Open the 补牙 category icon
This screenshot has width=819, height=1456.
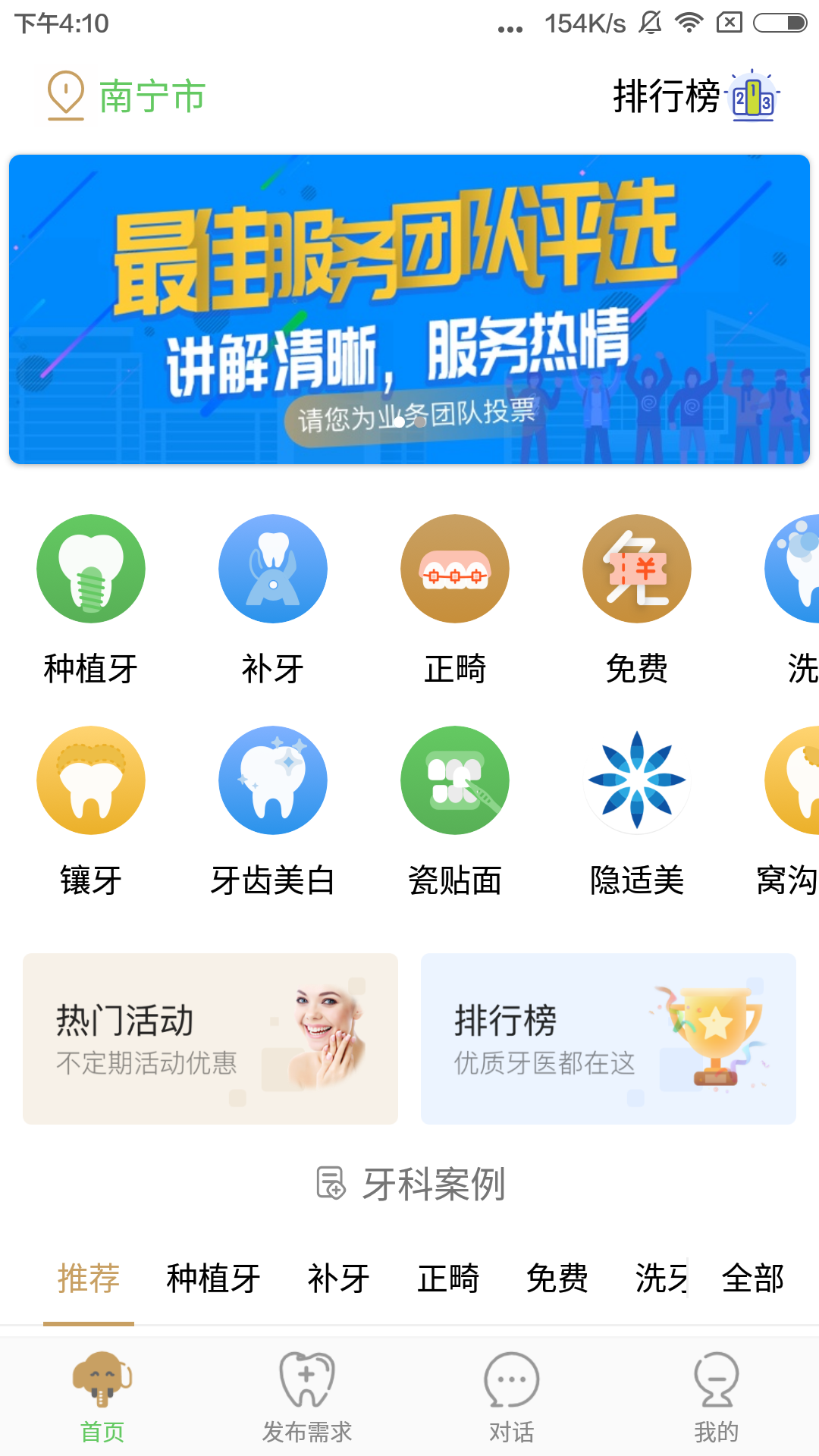pos(273,569)
